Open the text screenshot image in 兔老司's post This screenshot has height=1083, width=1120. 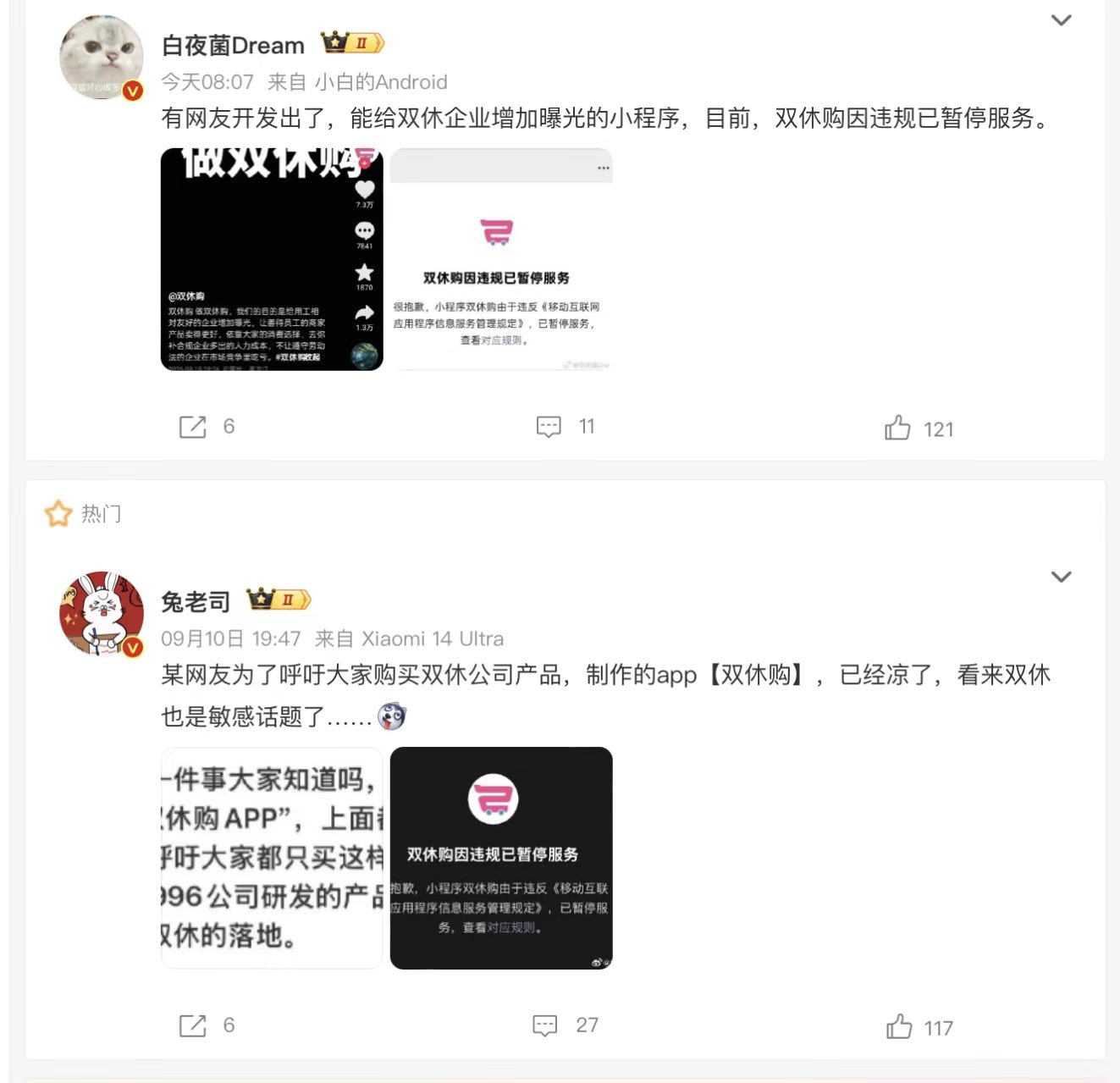[x=272, y=858]
